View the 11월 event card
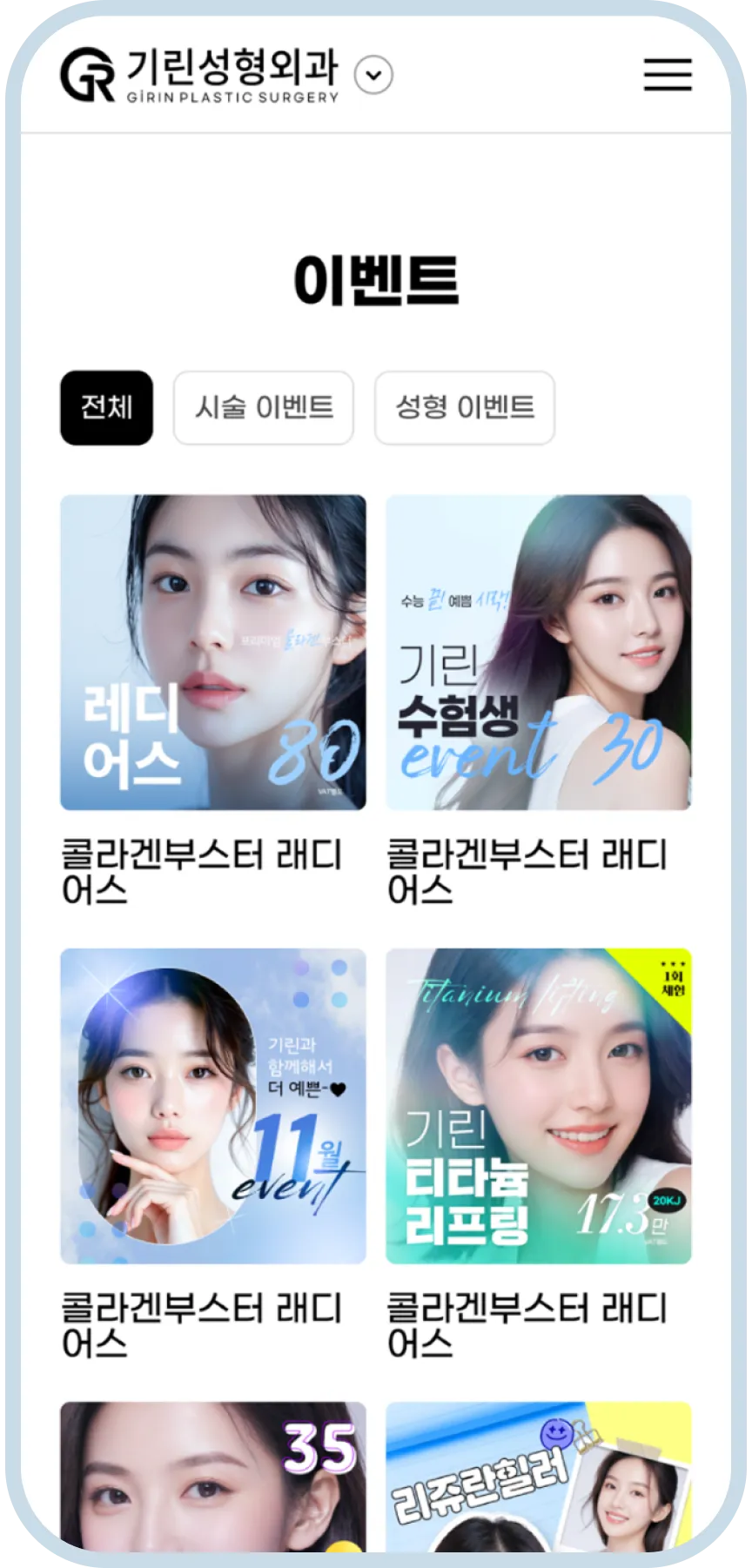 pyautogui.click(x=213, y=1106)
